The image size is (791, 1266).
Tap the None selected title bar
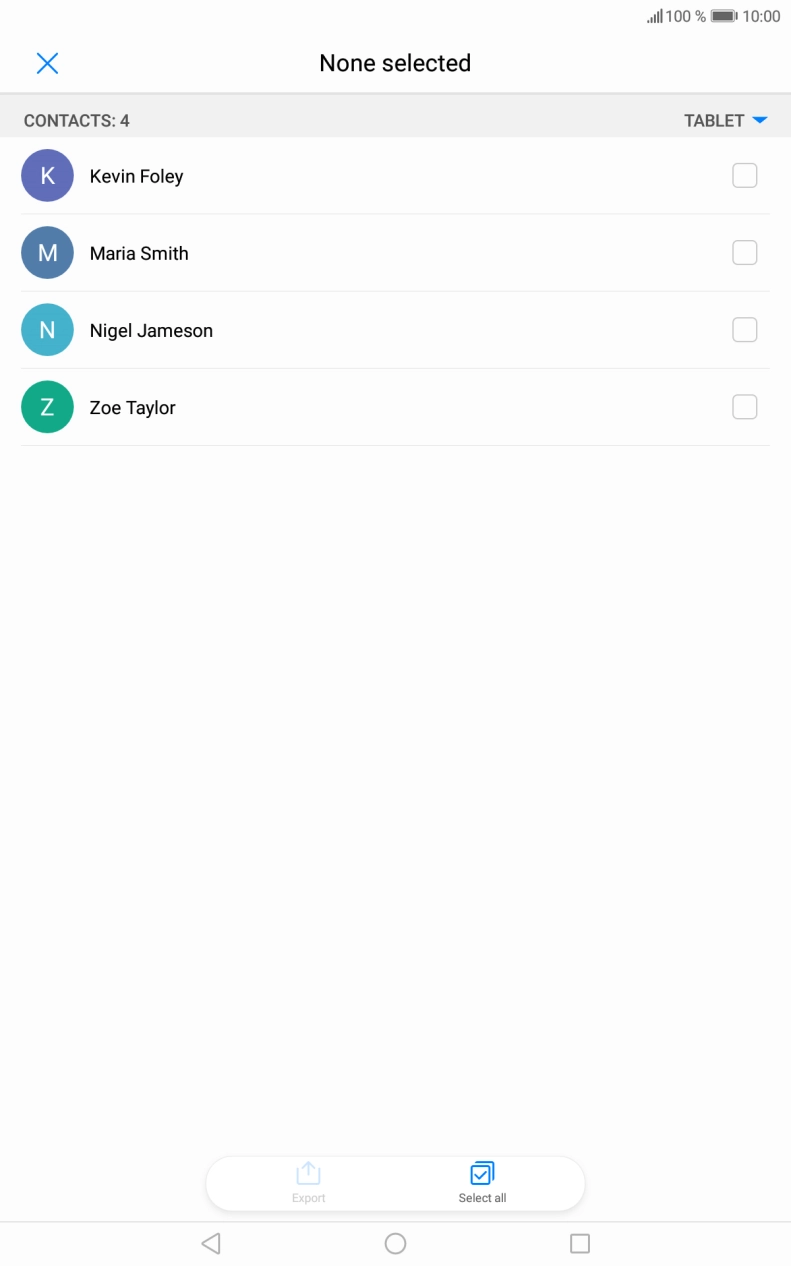pos(395,63)
